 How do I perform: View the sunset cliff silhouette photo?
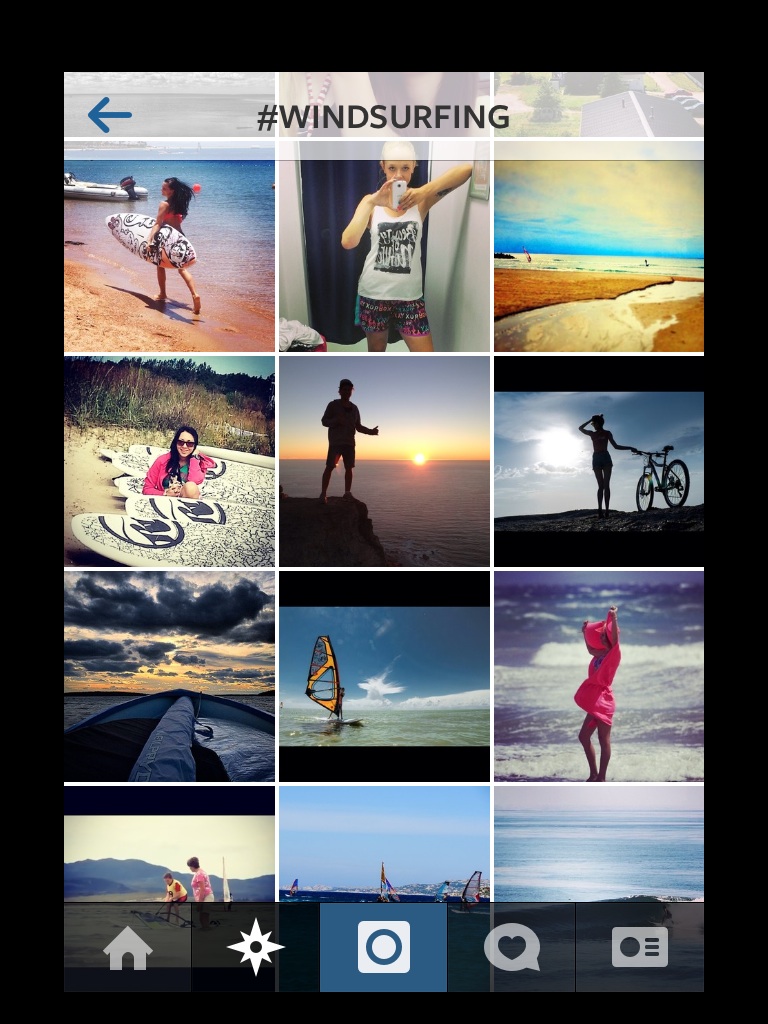tap(384, 461)
